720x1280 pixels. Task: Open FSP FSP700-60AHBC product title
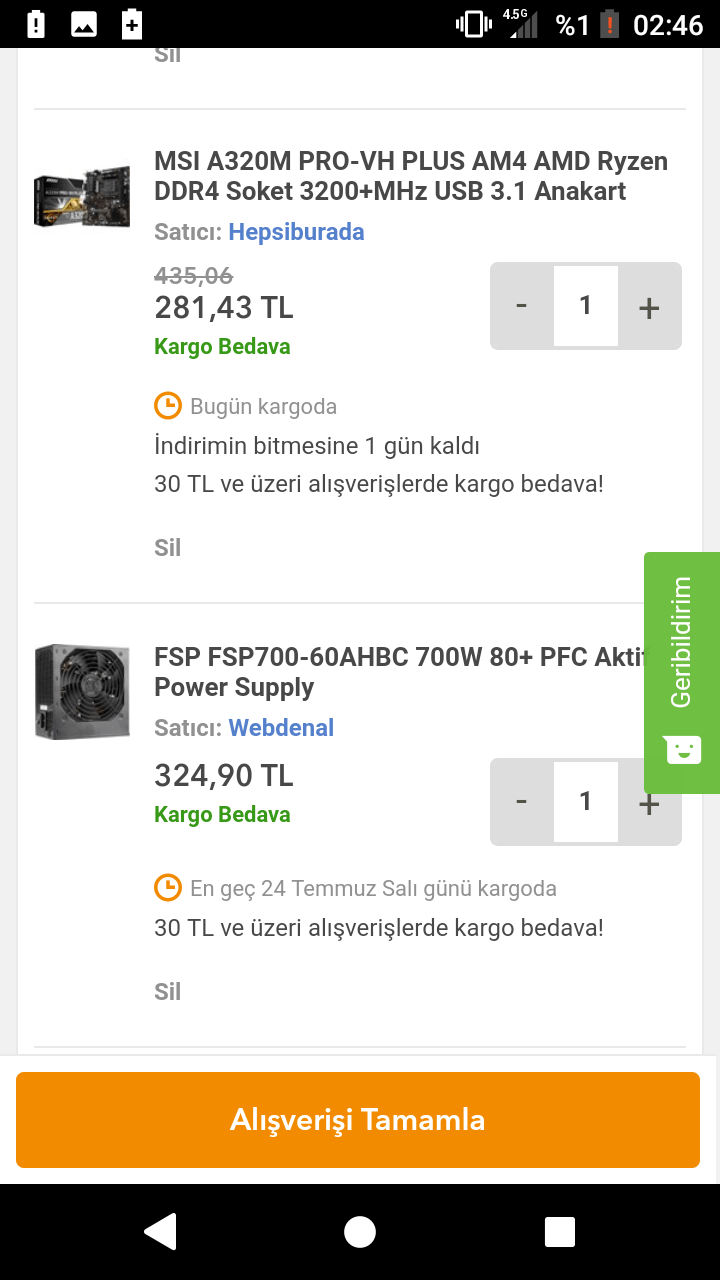pyautogui.click(x=400, y=672)
